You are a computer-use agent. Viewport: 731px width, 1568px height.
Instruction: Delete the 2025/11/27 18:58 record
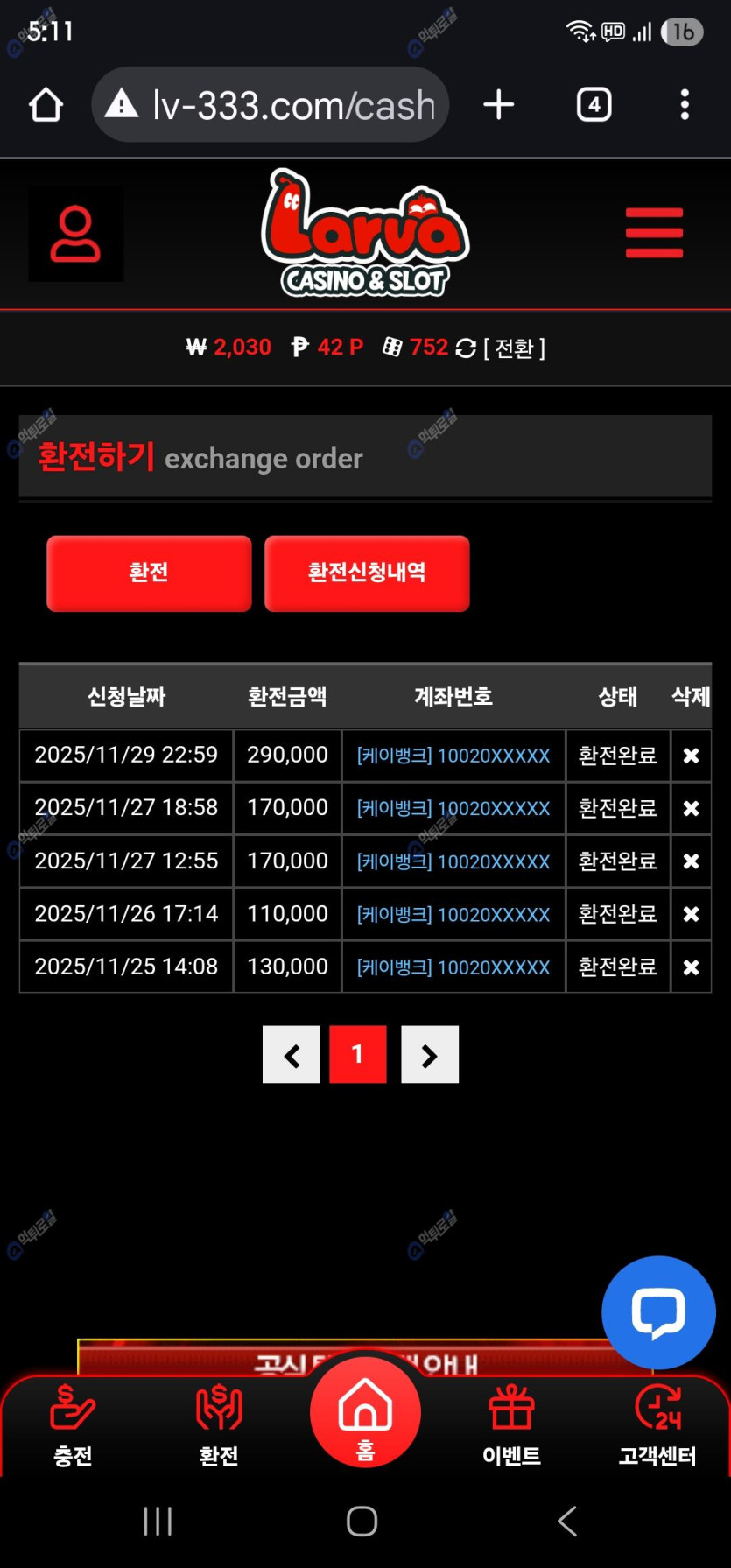pyautogui.click(x=691, y=808)
